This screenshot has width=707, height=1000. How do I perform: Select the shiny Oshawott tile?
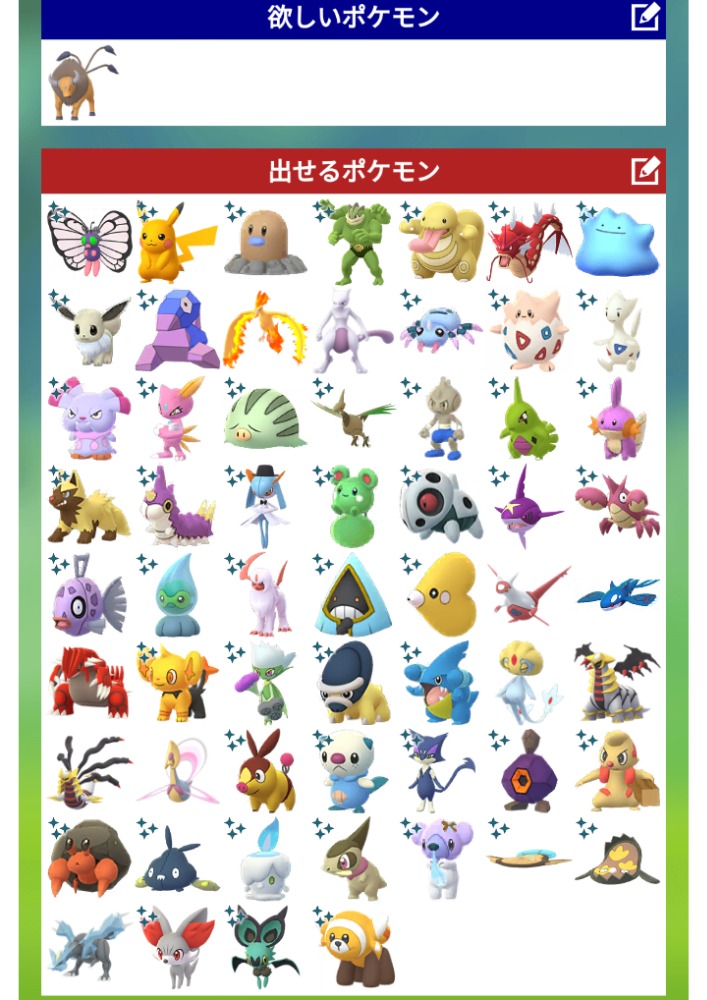[351, 770]
